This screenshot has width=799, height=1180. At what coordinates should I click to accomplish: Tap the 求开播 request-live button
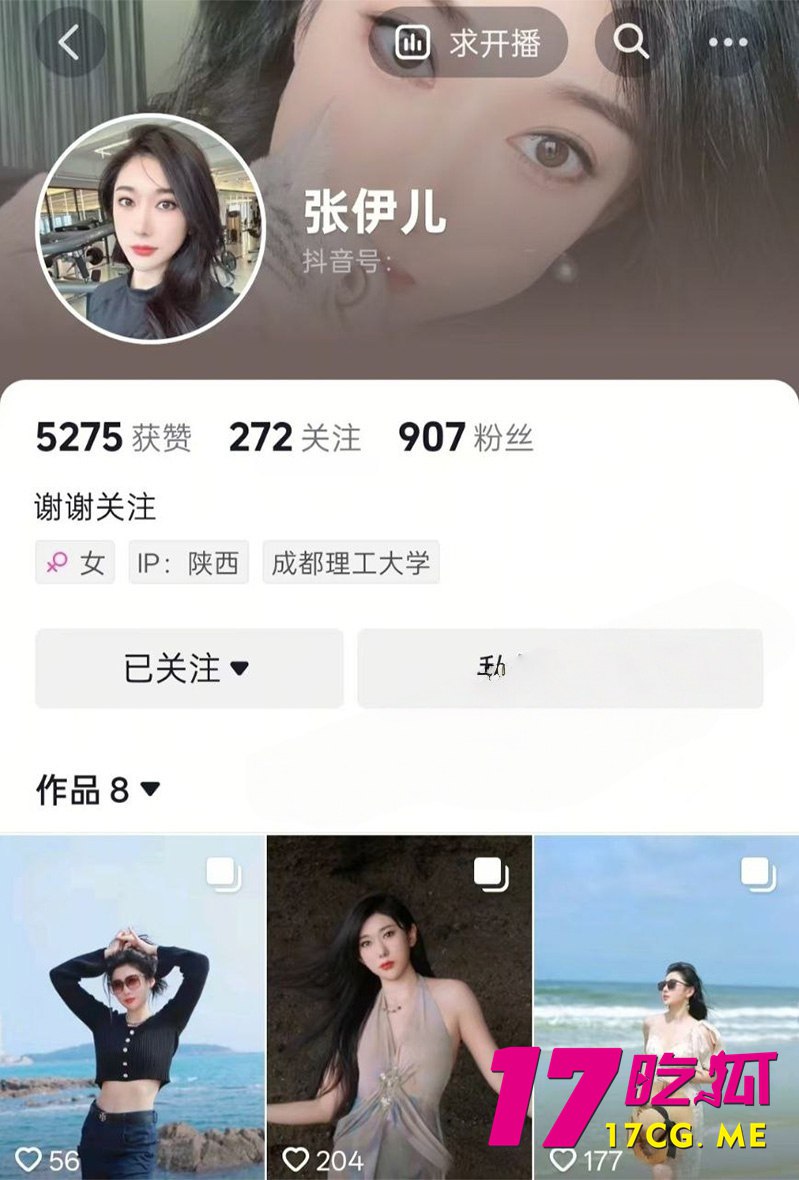pos(469,43)
